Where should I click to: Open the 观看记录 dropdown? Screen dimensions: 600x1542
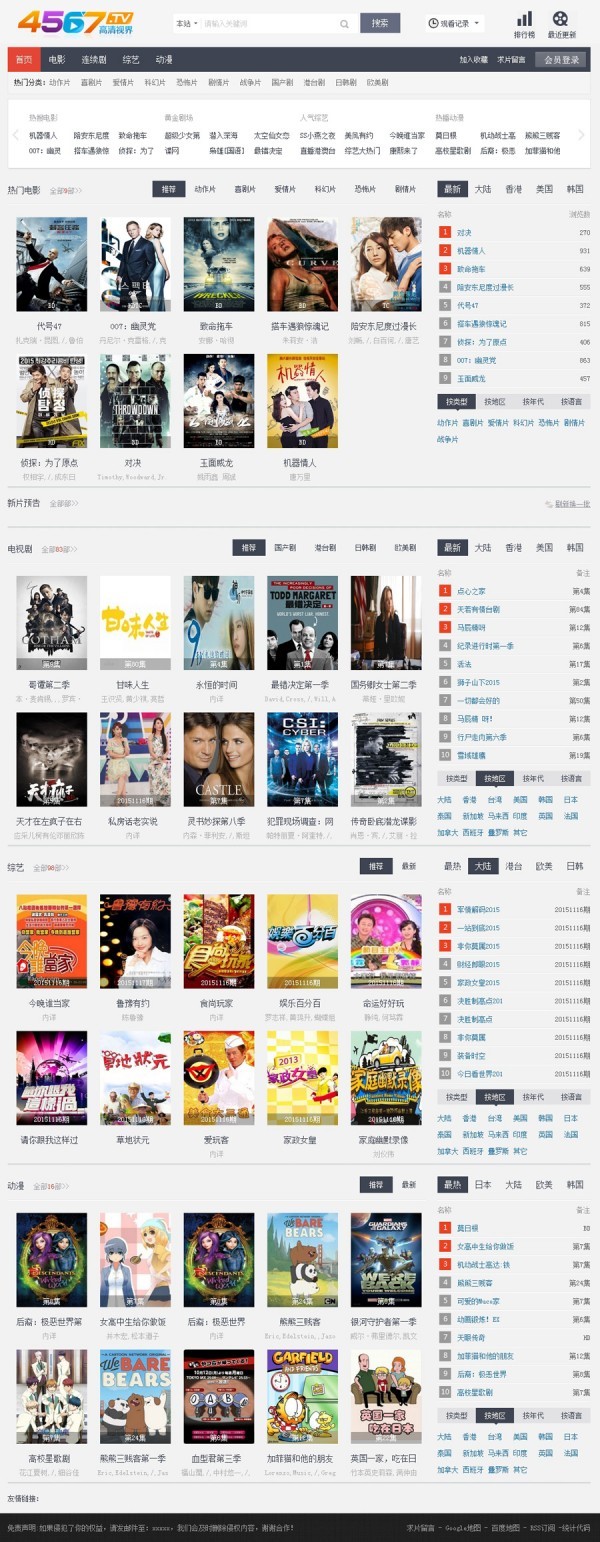tap(455, 23)
